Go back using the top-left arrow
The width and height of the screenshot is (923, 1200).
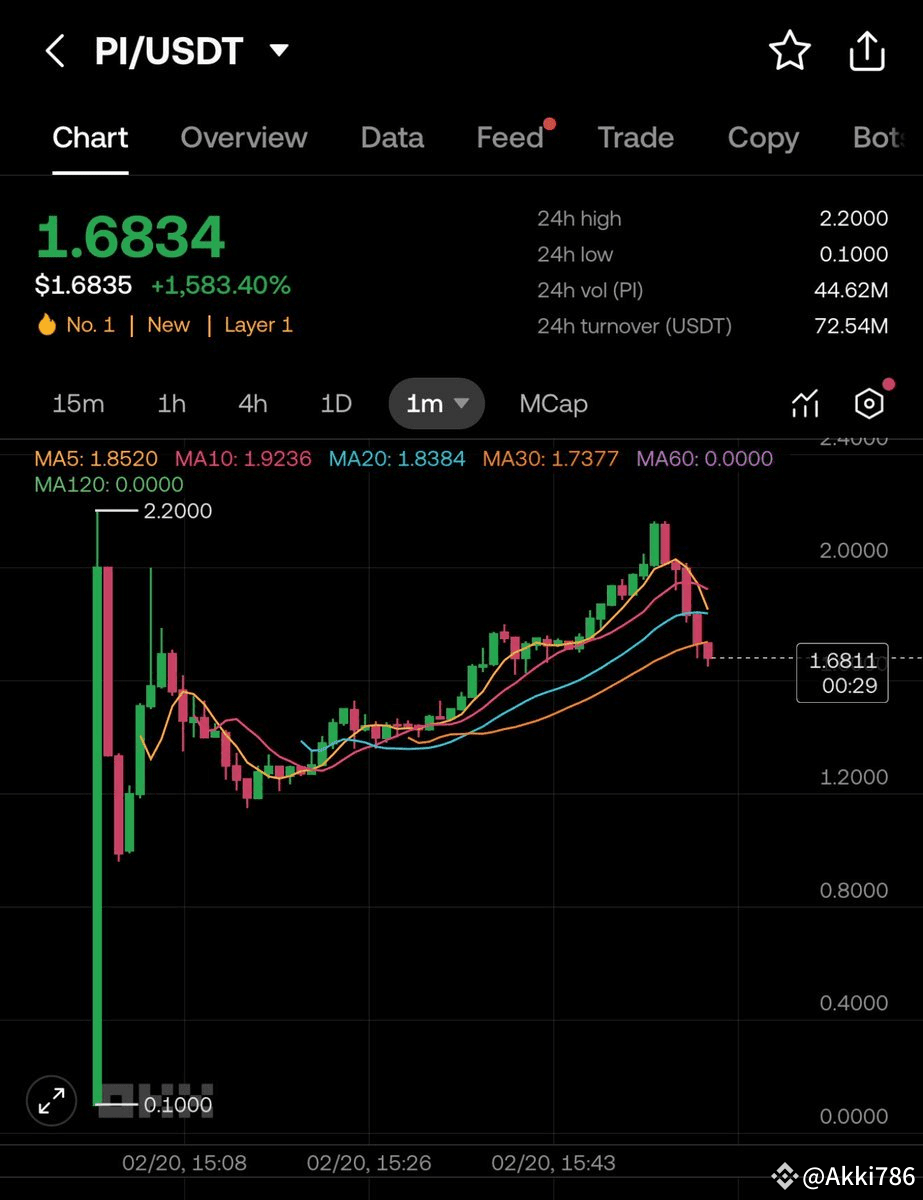click(55, 51)
